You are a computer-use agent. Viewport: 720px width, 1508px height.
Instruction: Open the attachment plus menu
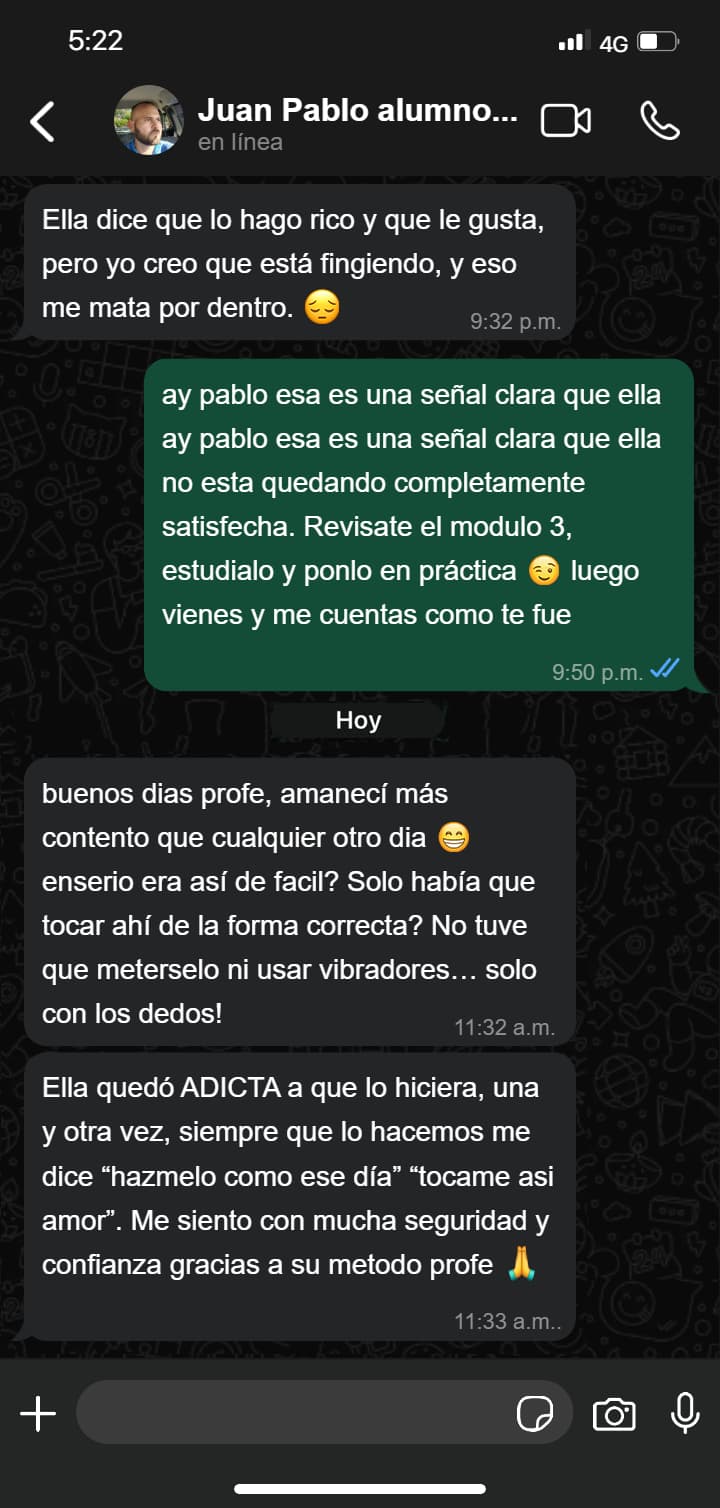click(38, 1413)
